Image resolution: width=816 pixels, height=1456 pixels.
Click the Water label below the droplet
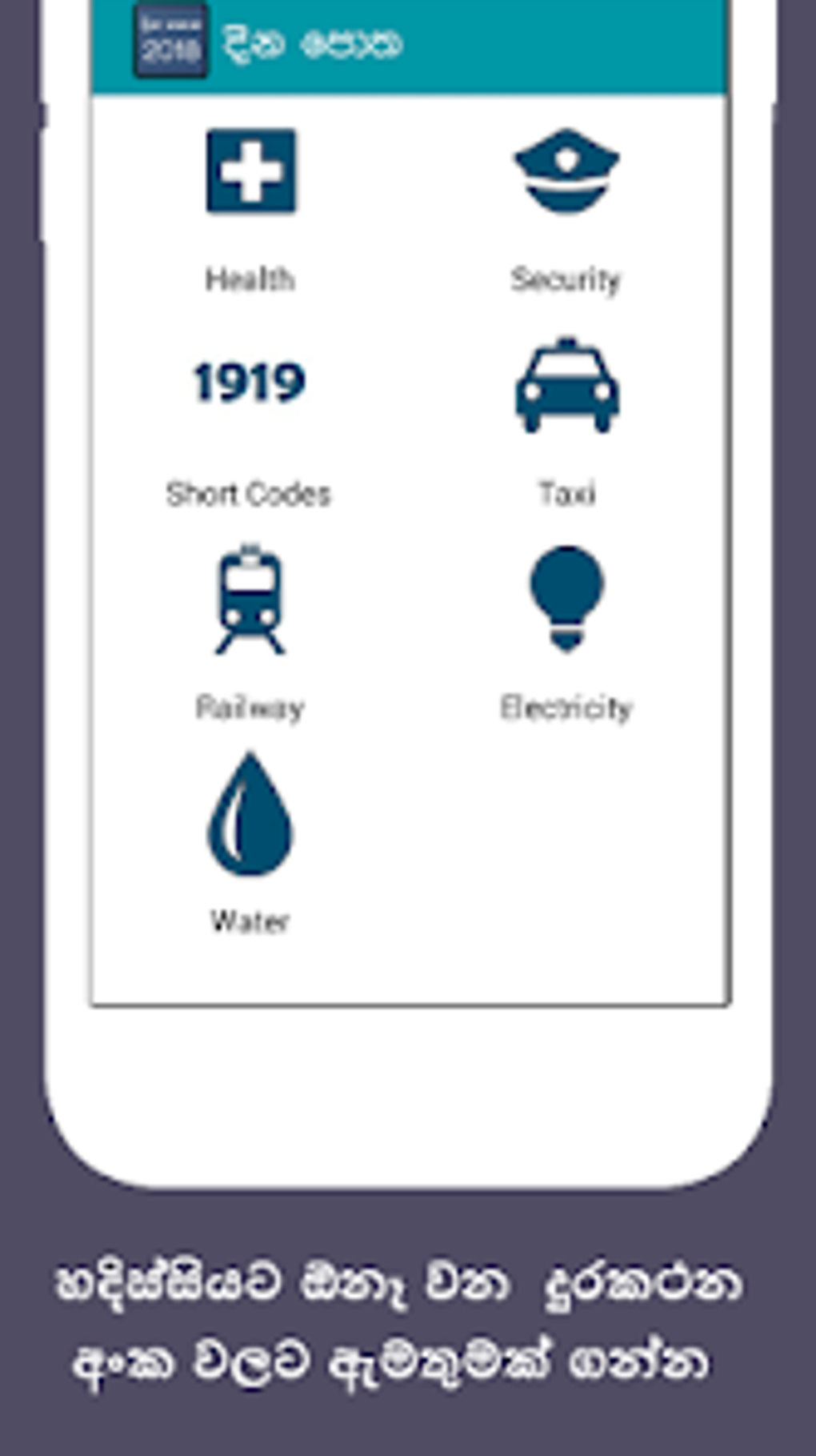click(x=249, y=921)
